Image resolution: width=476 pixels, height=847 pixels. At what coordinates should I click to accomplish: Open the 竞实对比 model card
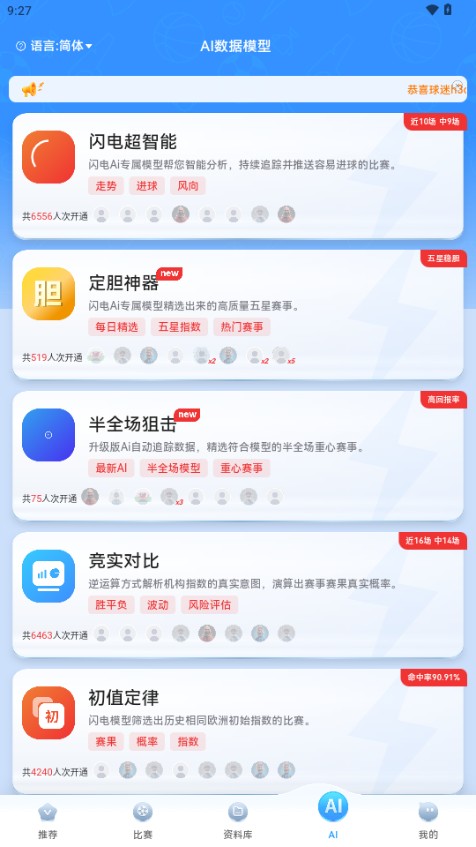click(x=238, y=594)
